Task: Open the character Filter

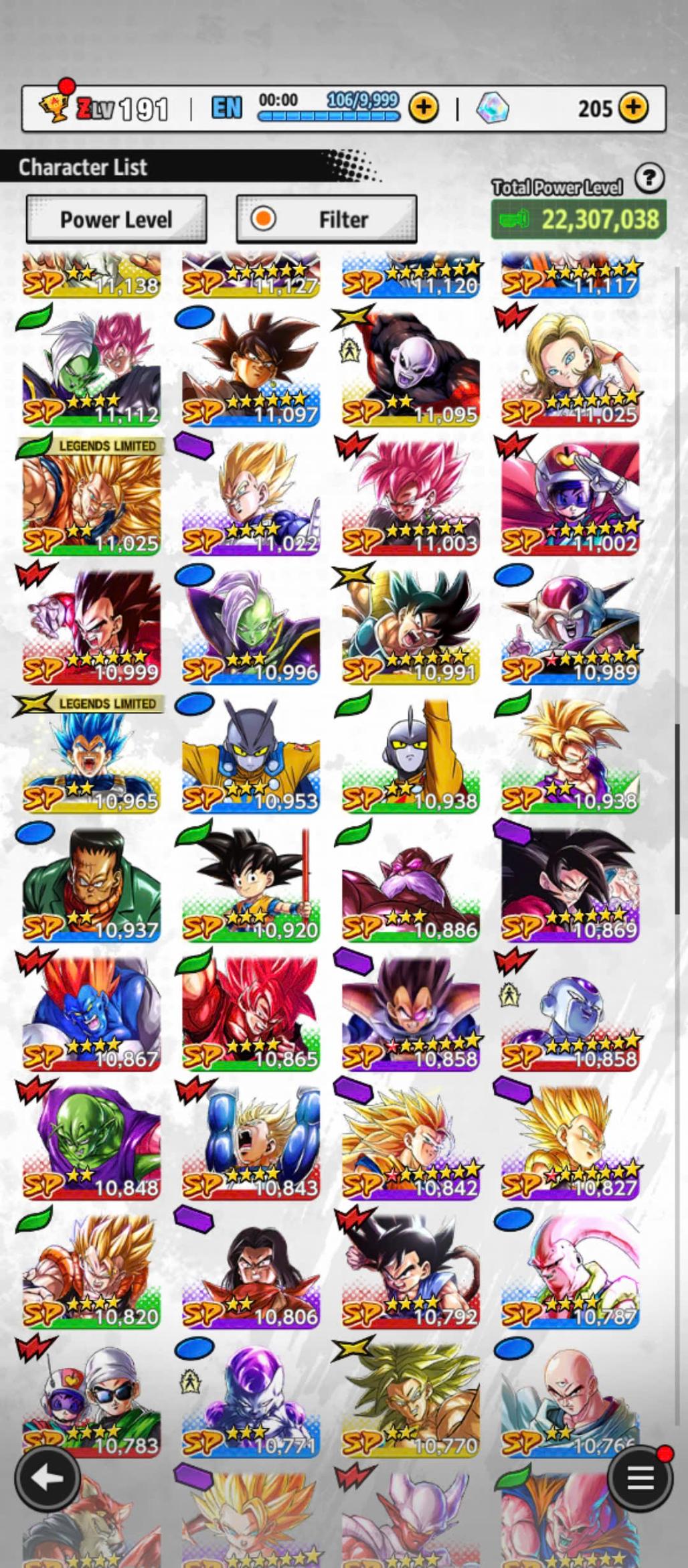Action: [x=327, y=219]
